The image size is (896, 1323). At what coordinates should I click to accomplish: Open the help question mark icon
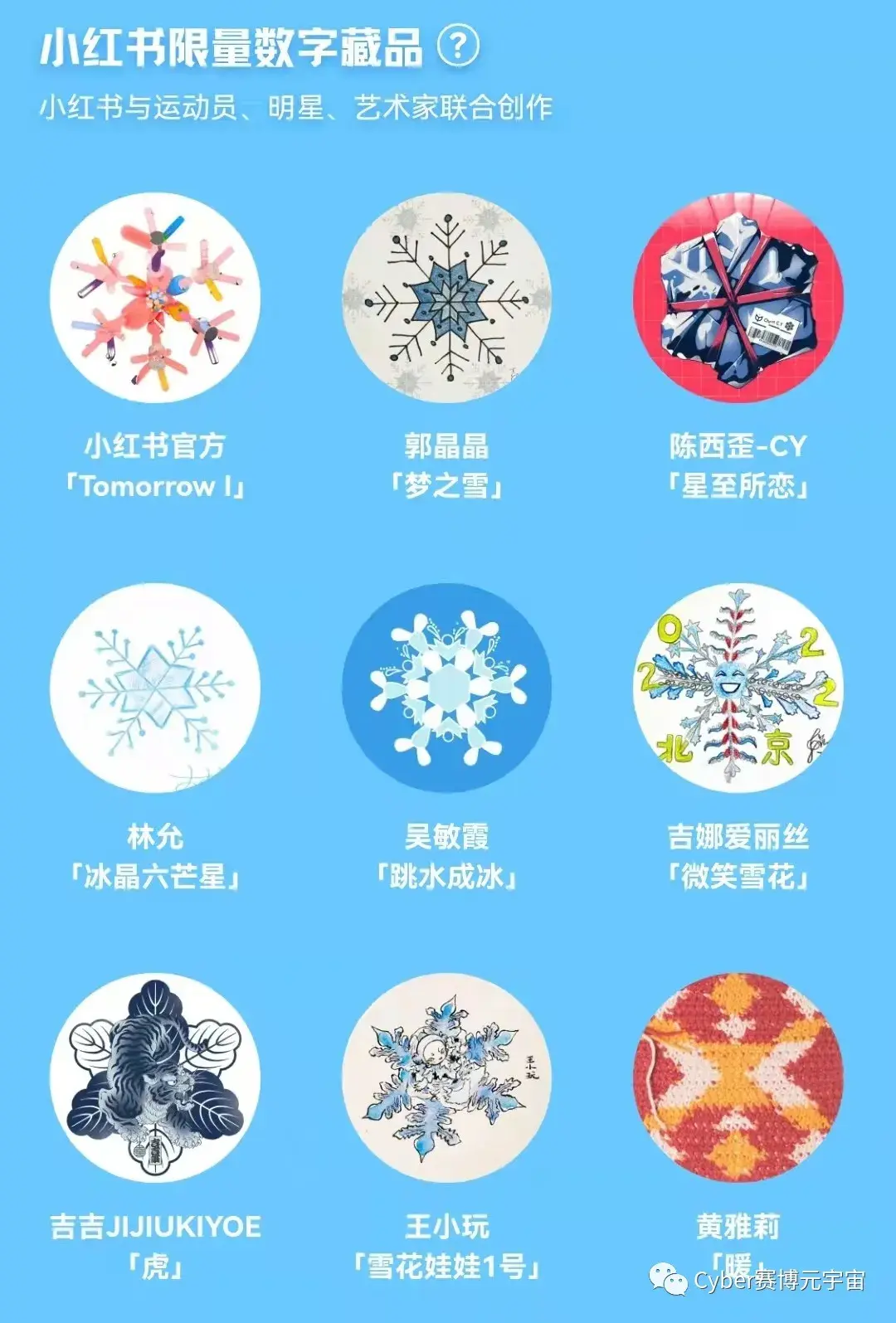[x=458, y=46]
